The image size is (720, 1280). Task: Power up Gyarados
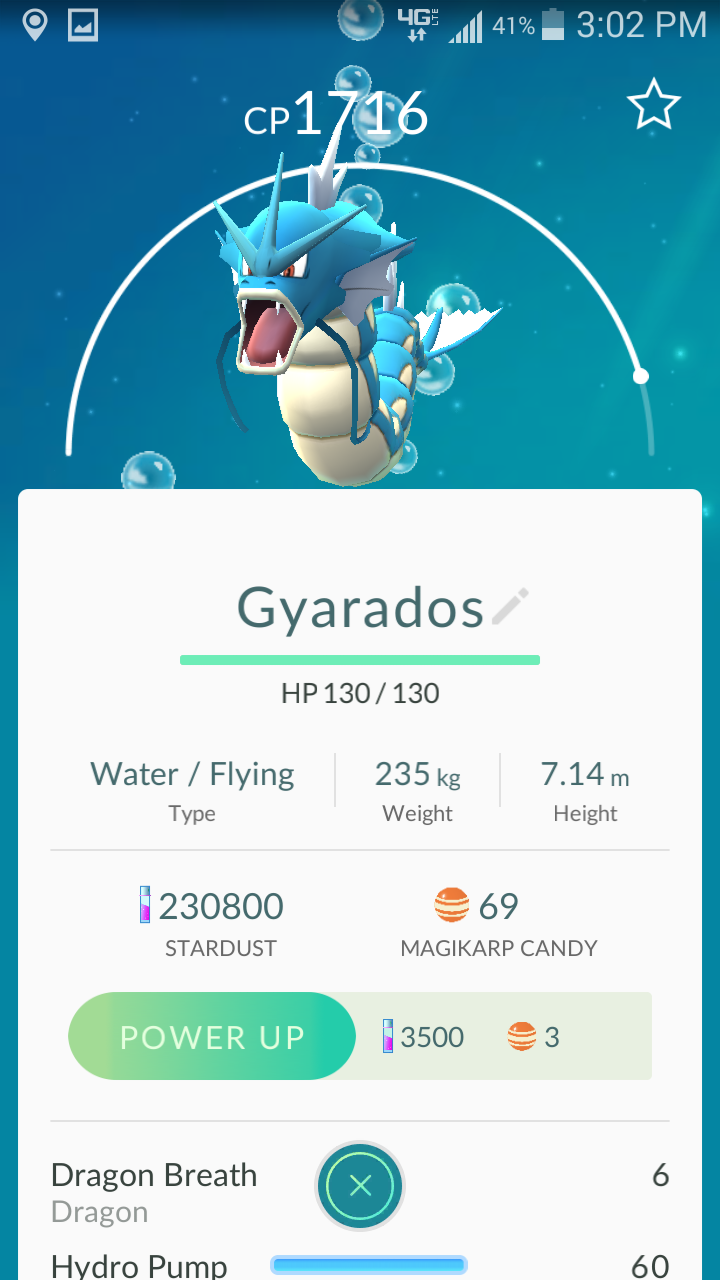click(212, 1036)
